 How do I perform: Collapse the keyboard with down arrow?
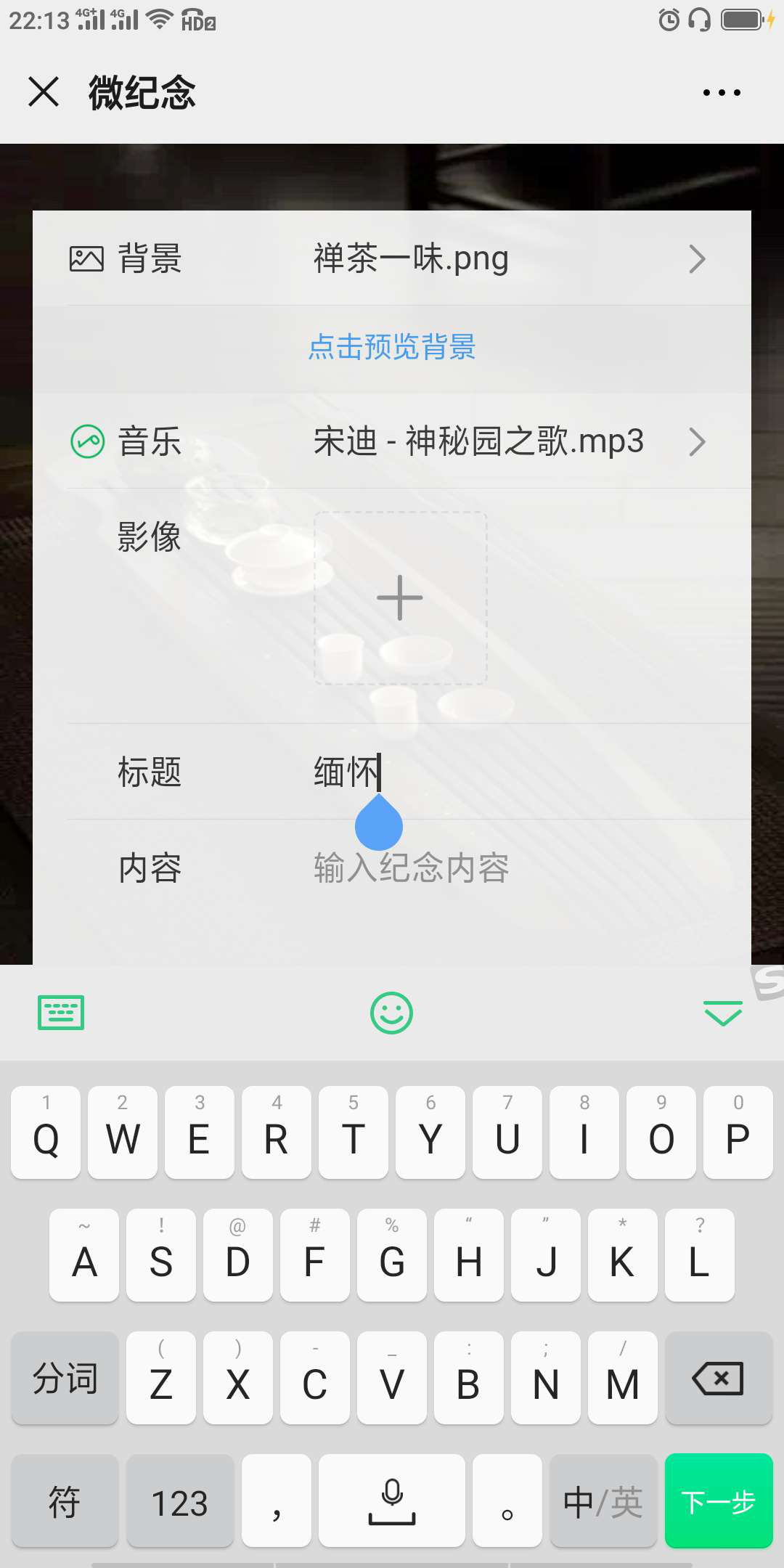coord(722,1013)
